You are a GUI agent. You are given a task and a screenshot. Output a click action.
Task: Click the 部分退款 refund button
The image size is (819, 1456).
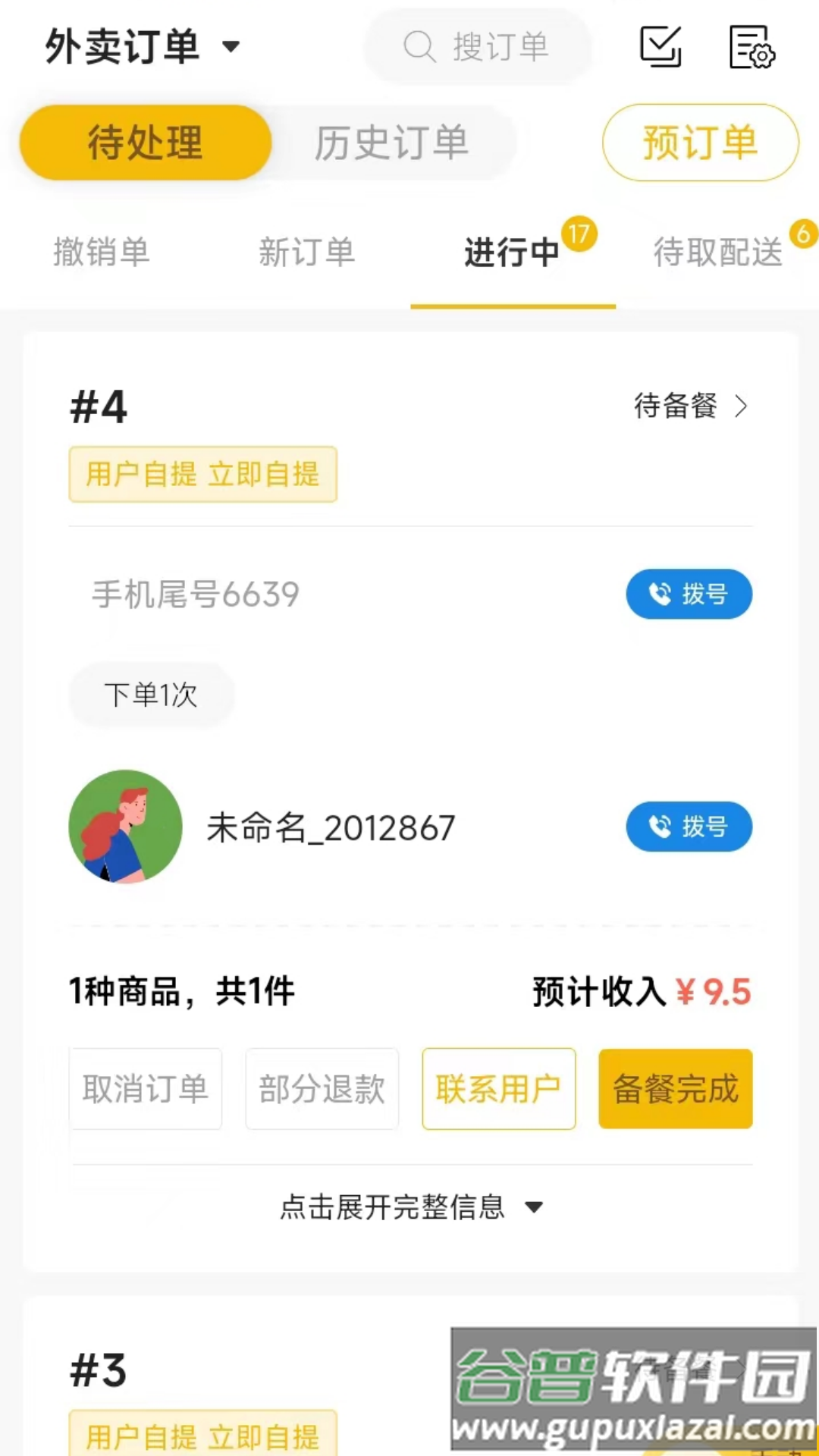[x=321, y=1088]
